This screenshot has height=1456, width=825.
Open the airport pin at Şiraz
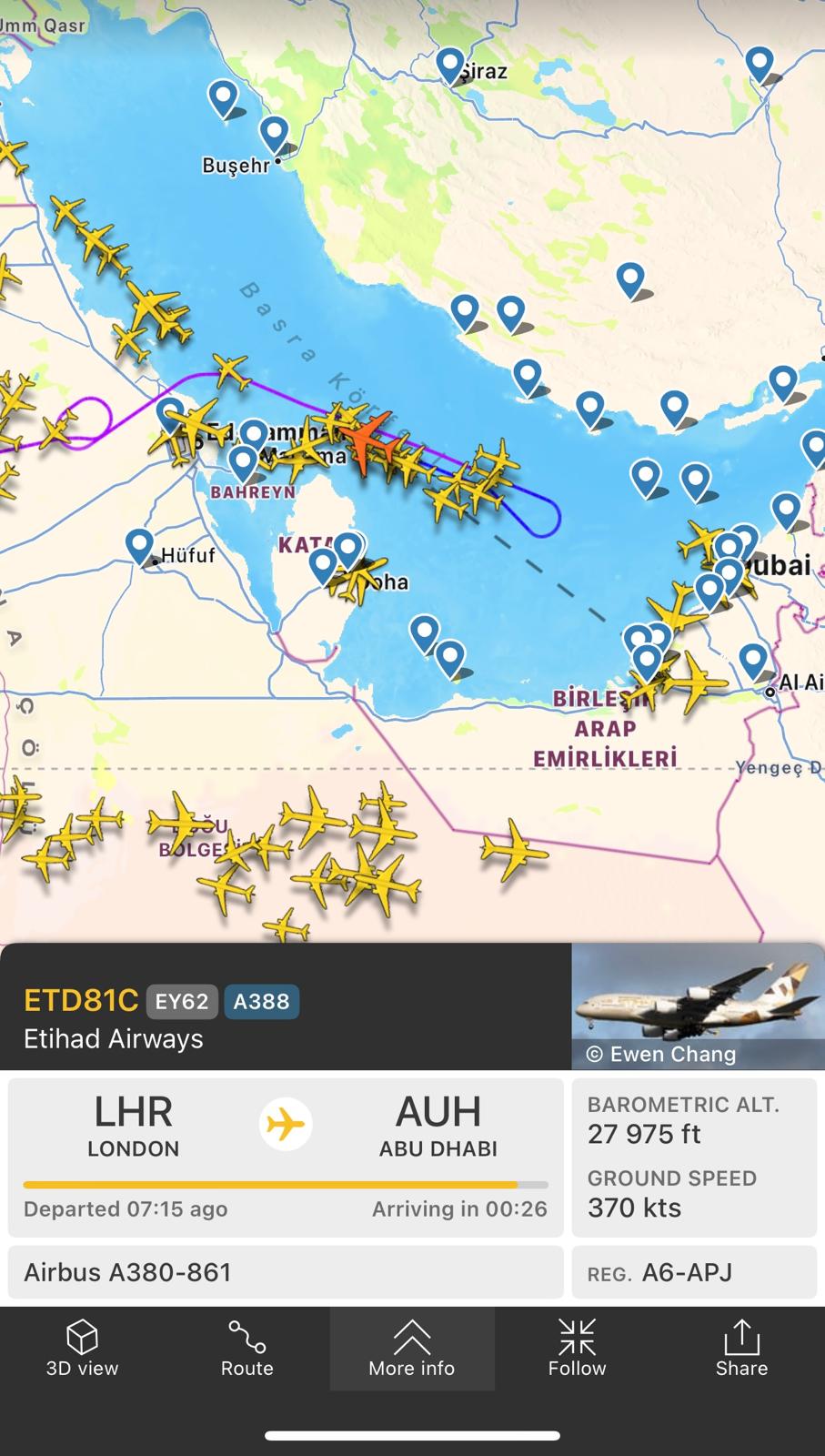[450, 66]
